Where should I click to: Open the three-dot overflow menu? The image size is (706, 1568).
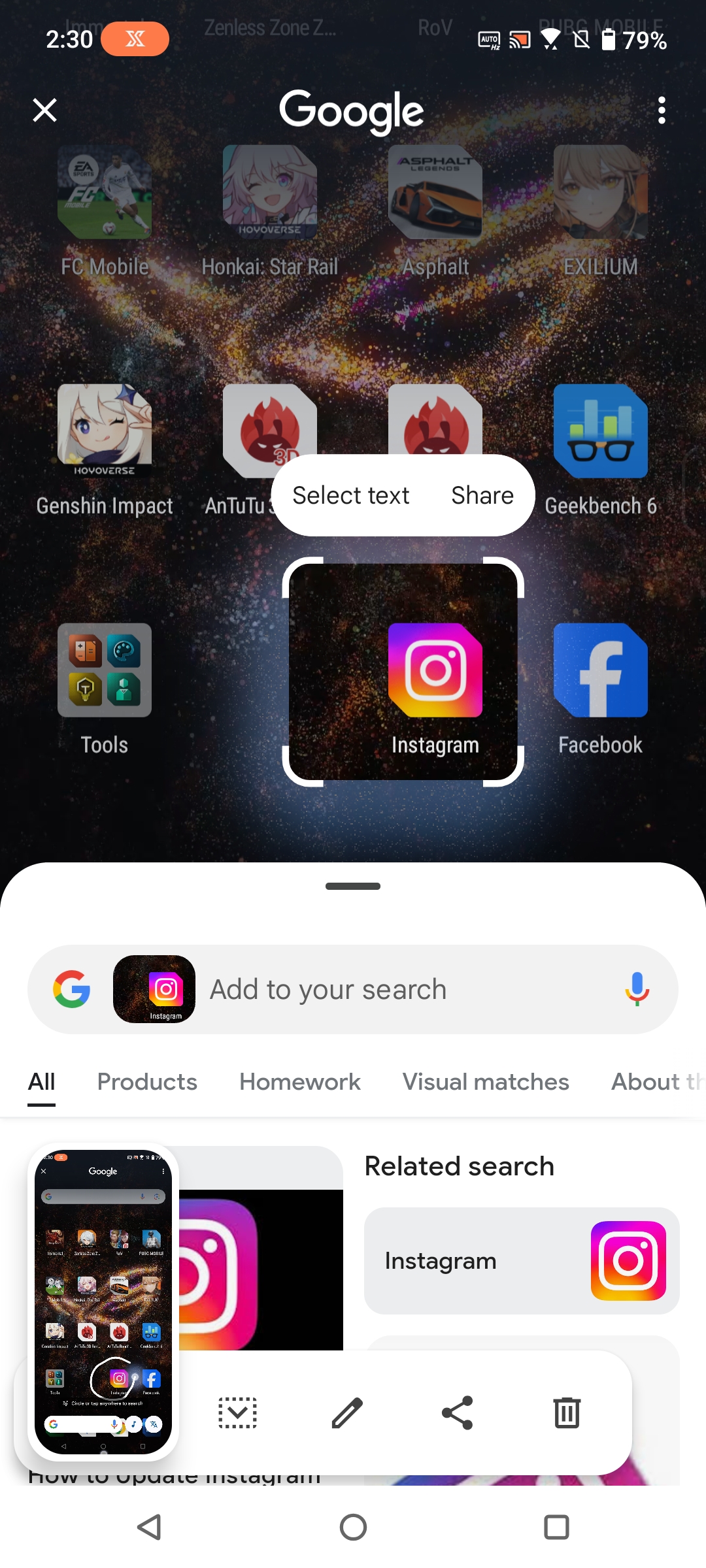[662, 110]
